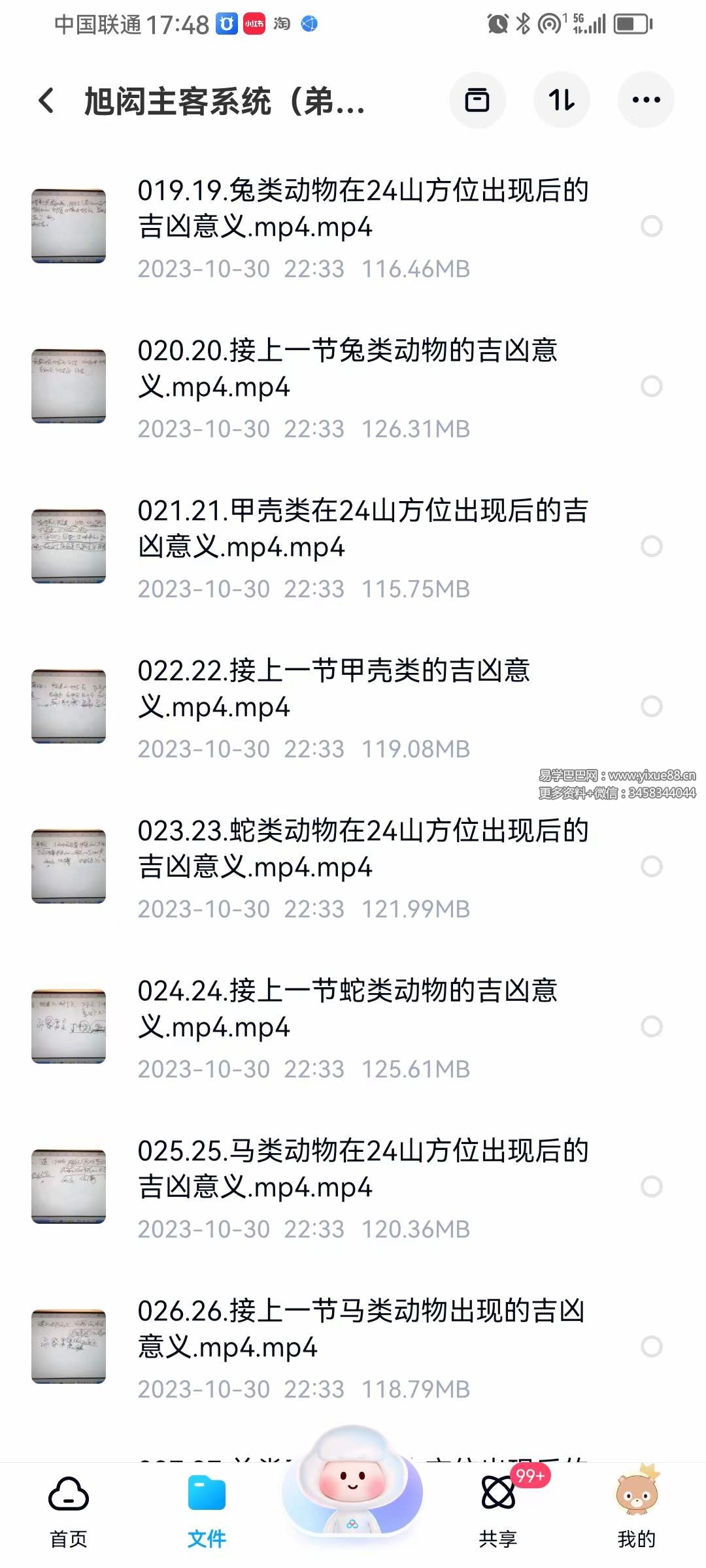Viewport: 706px width, 1568px height.
Task: Open the assistant mascot in bottom bar
Action: (352, 1483)
